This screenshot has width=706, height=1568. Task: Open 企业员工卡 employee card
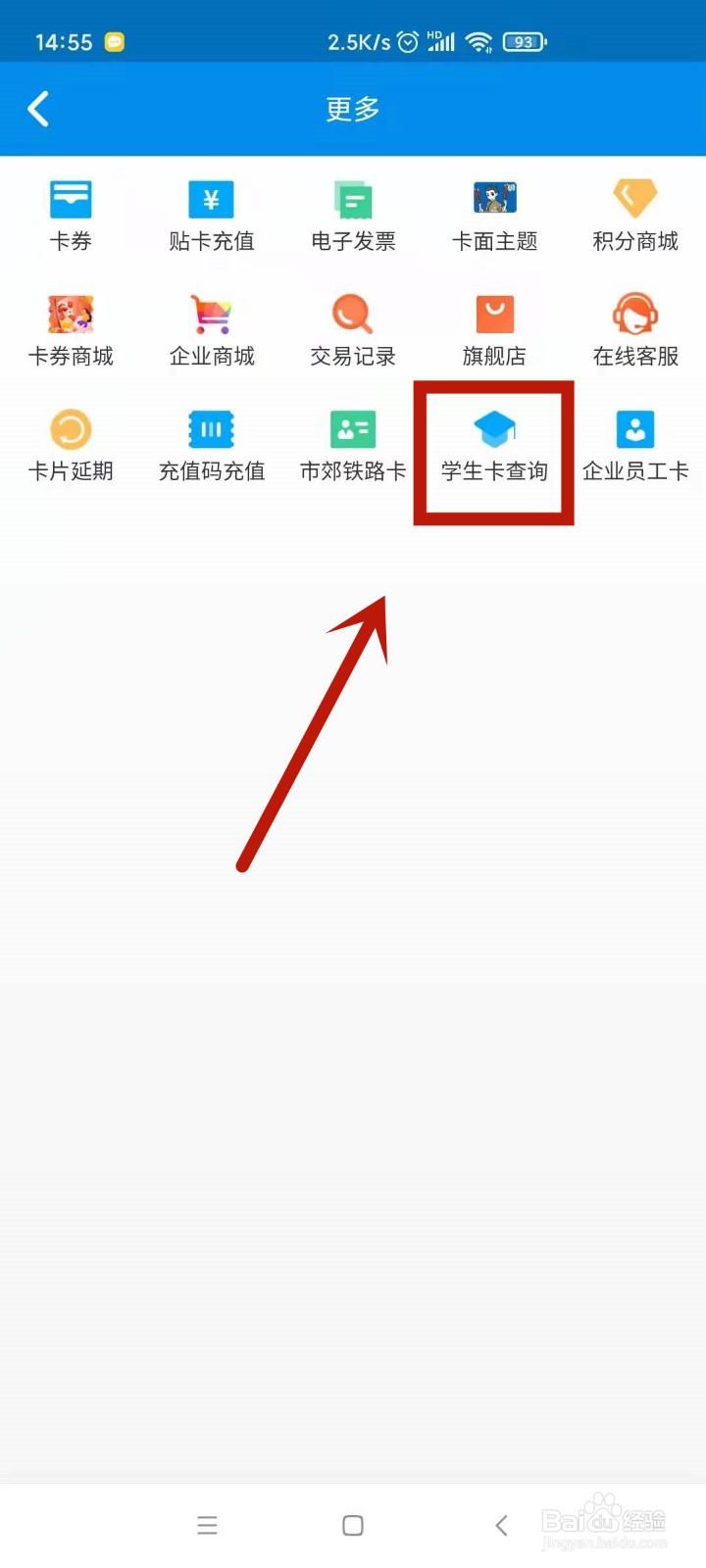tap(635, 446)
